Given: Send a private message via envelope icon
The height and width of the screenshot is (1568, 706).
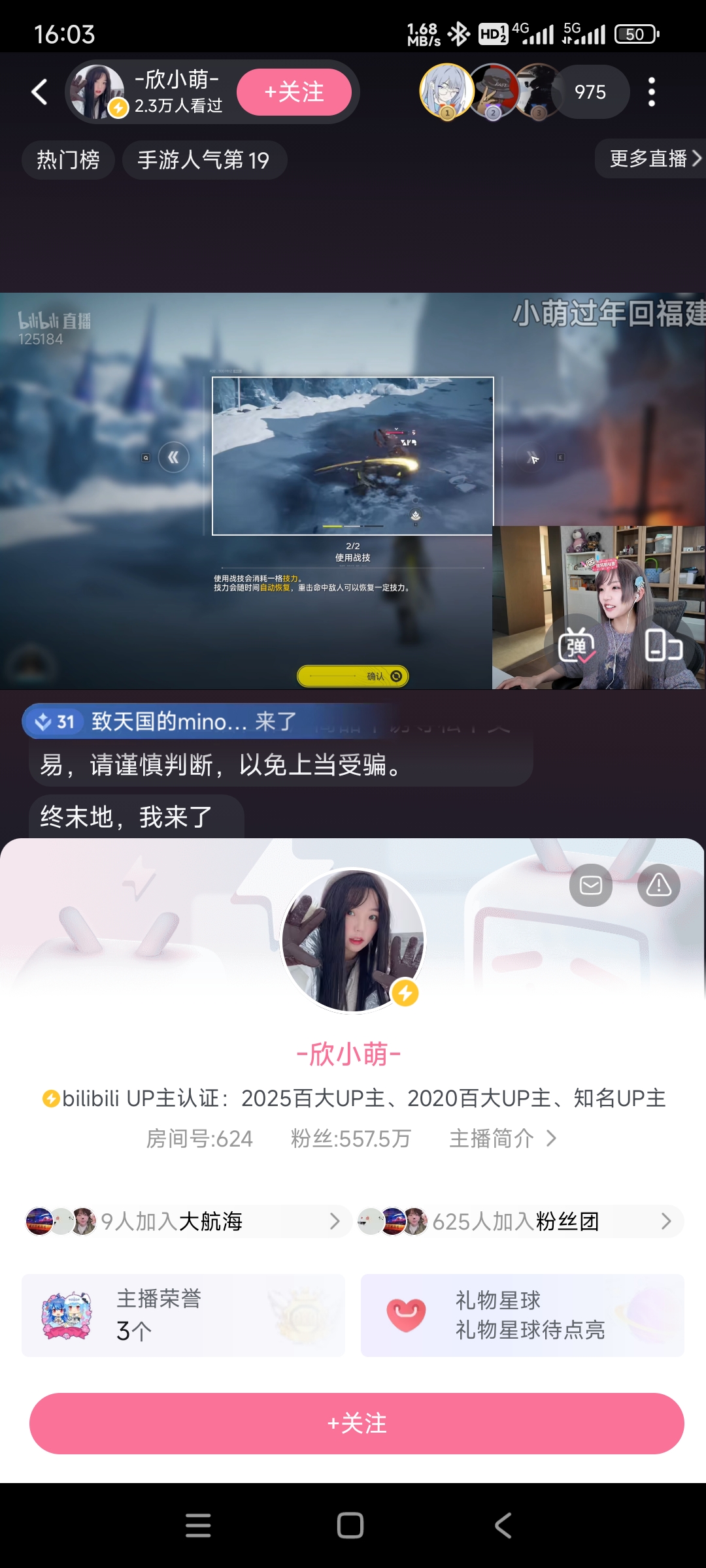Looking at the screenshot, I should coord(591,885).
